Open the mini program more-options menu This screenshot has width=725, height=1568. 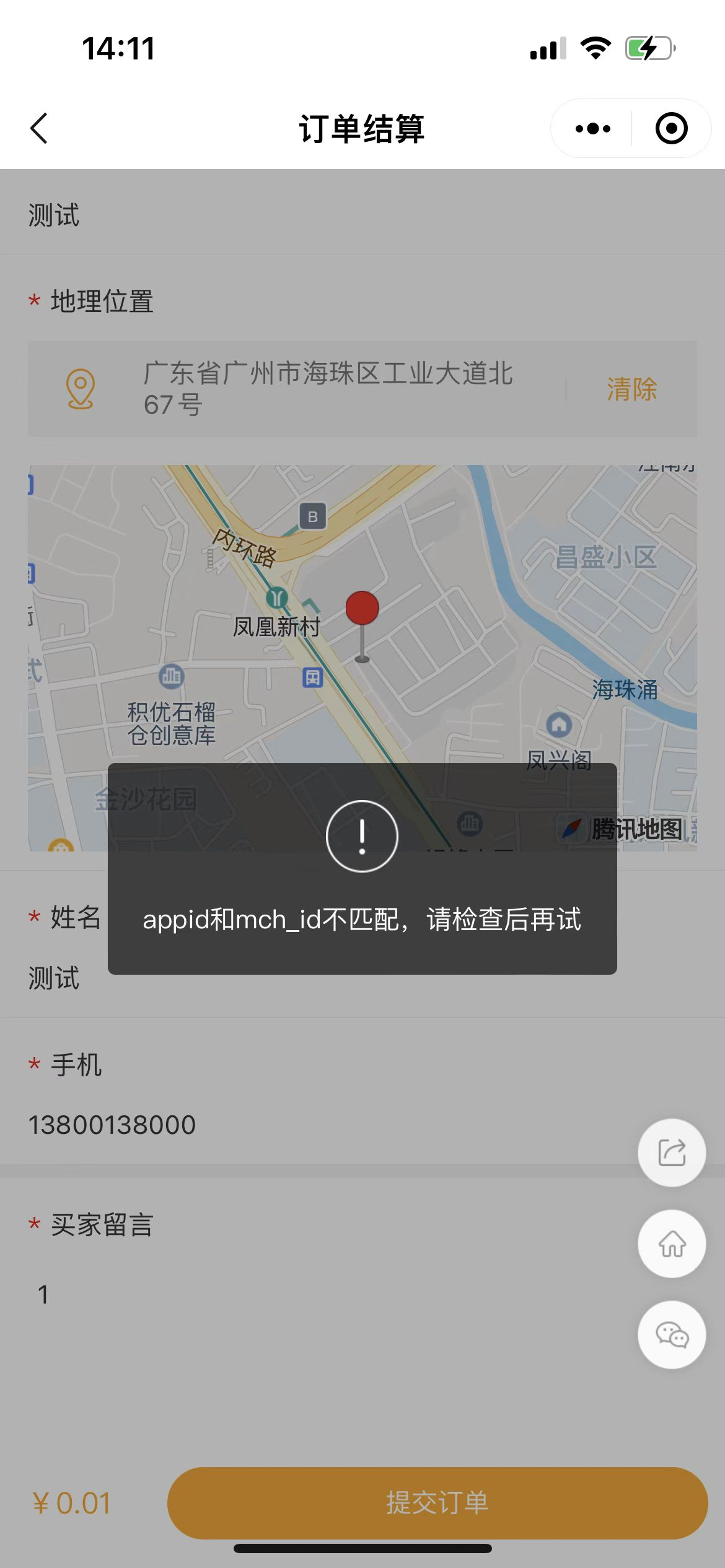click(592, 129)
